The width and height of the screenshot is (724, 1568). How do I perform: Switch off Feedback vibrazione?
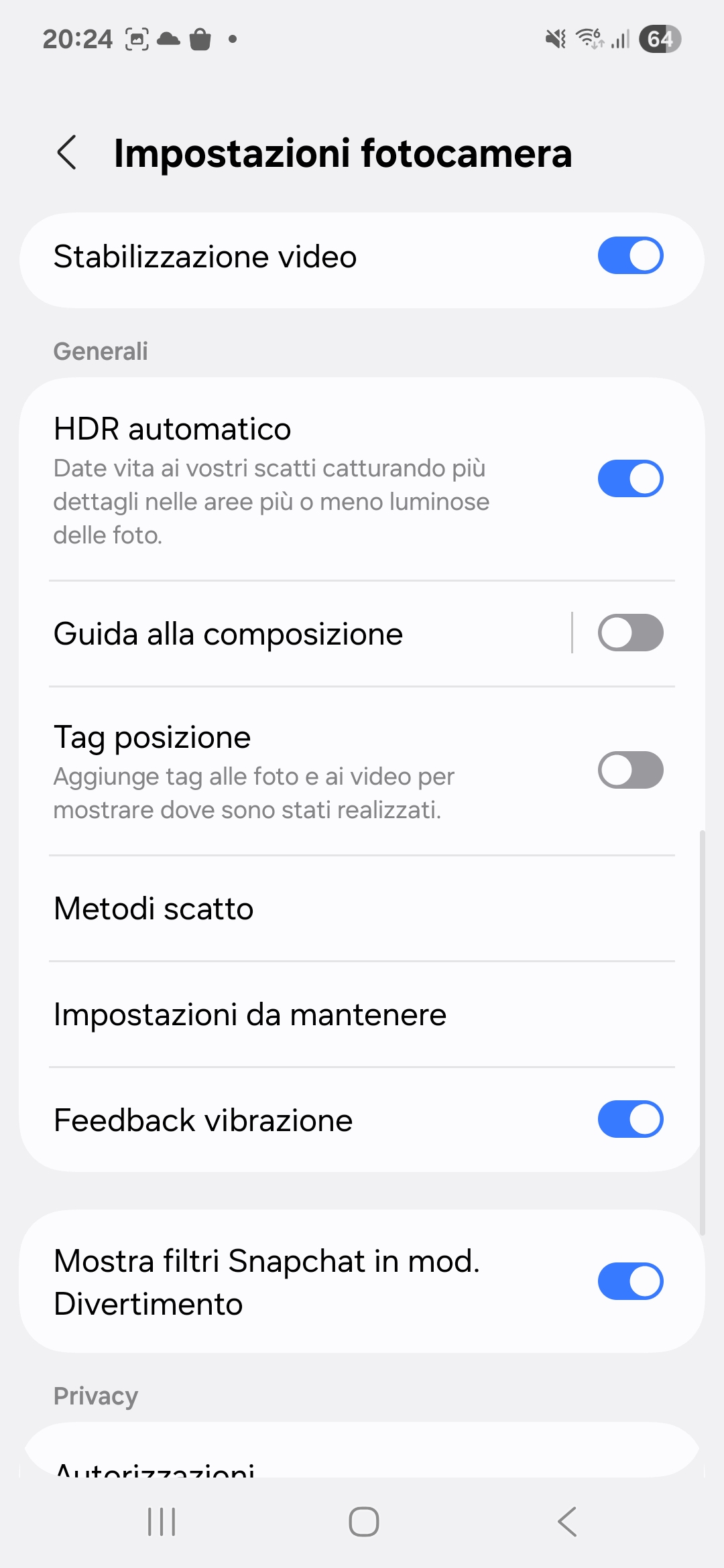630,1119
